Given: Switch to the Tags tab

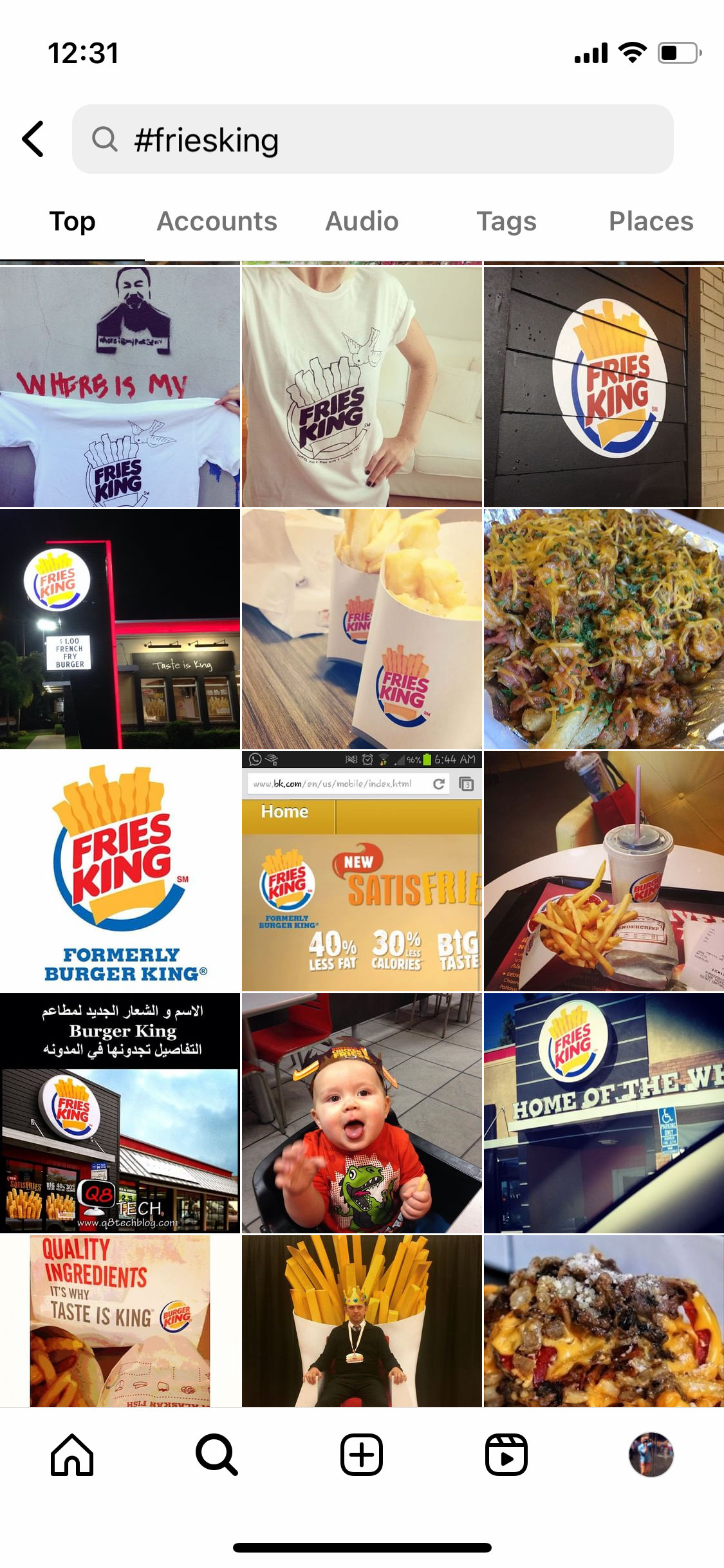Looking at the screenshot, I should (506, 221).
